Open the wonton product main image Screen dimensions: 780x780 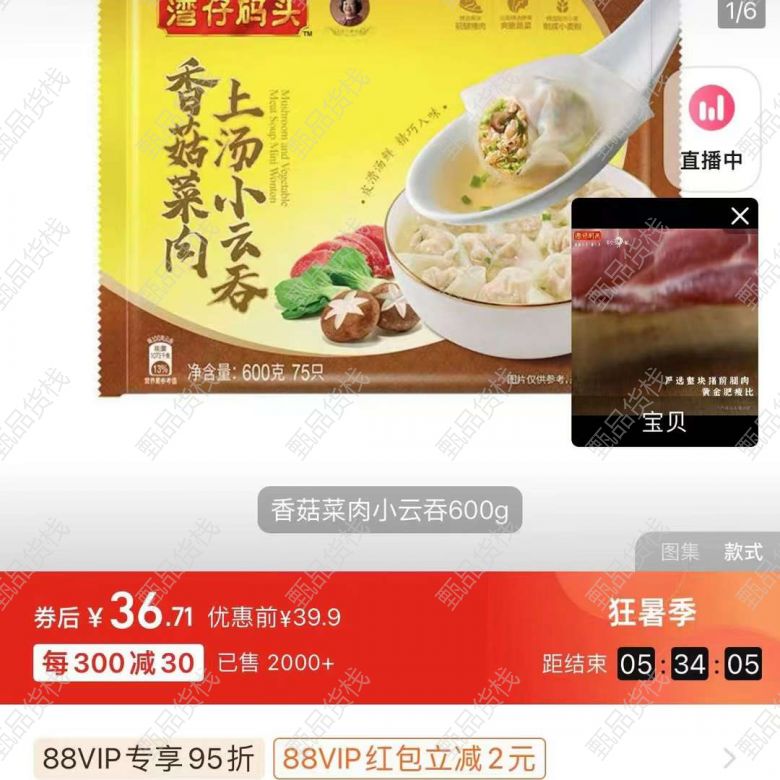tap(330, 200)
